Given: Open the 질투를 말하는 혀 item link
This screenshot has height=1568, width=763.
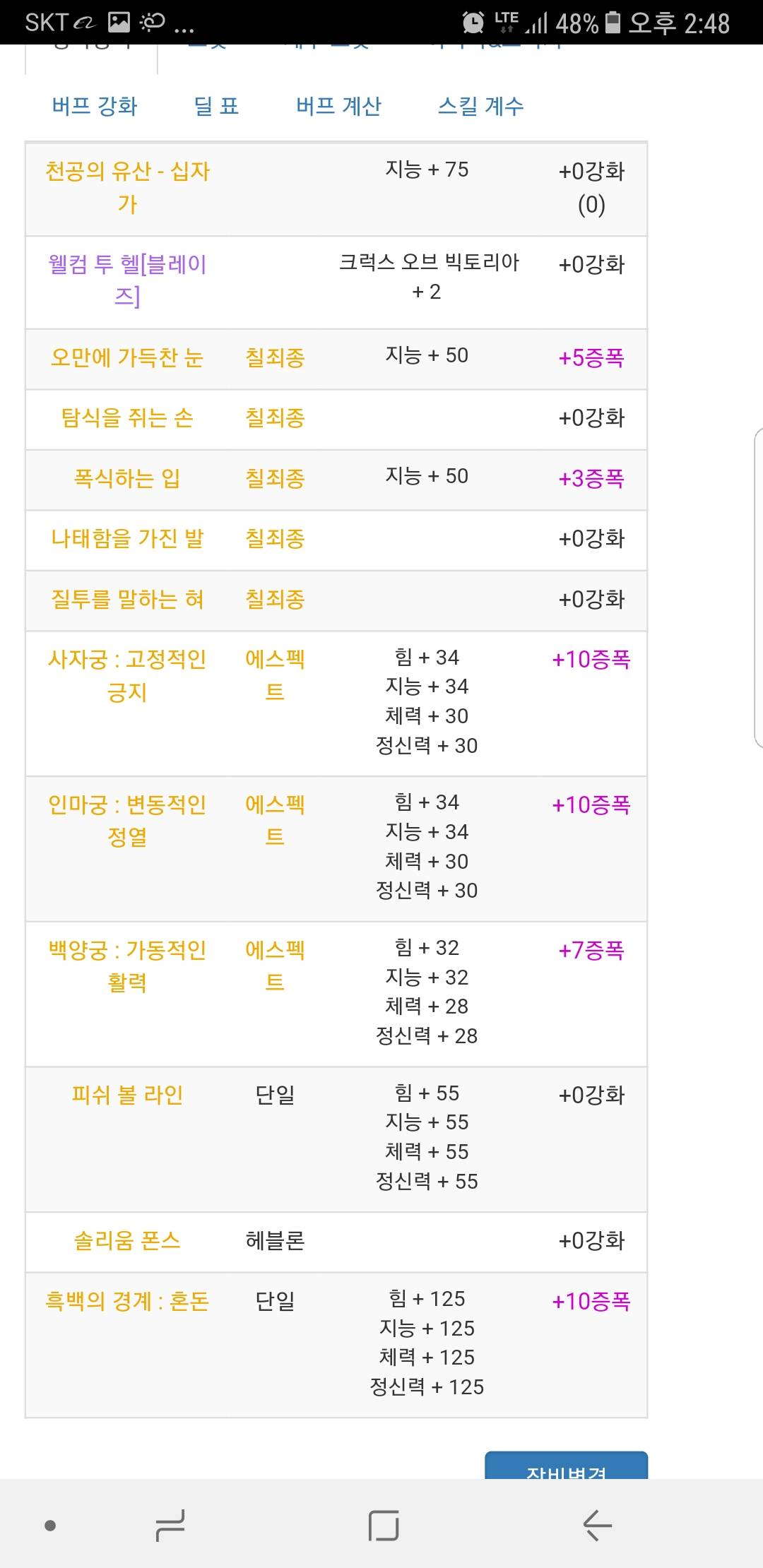Looking at the screenshot, I should tap(127, 600).
